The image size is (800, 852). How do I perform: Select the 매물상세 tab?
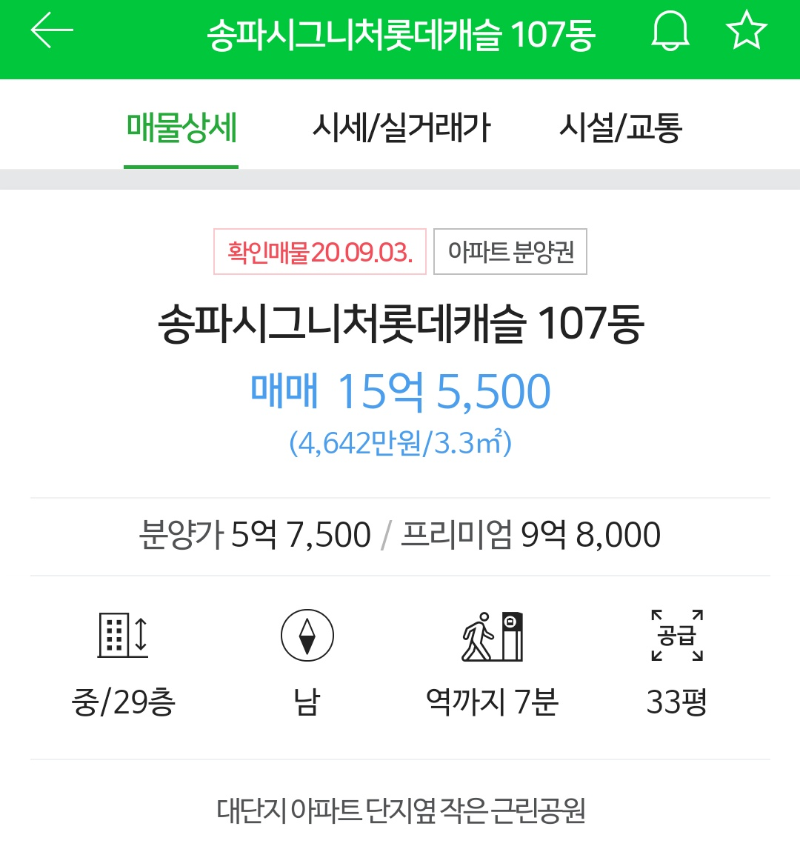coord(182,128)
